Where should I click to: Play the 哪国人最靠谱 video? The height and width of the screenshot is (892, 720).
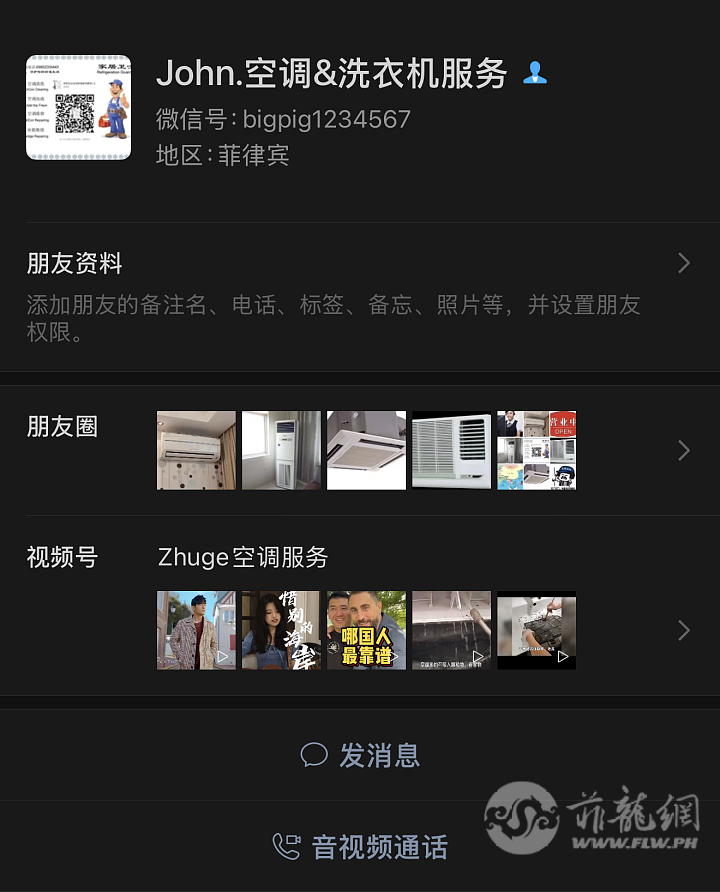366,630
